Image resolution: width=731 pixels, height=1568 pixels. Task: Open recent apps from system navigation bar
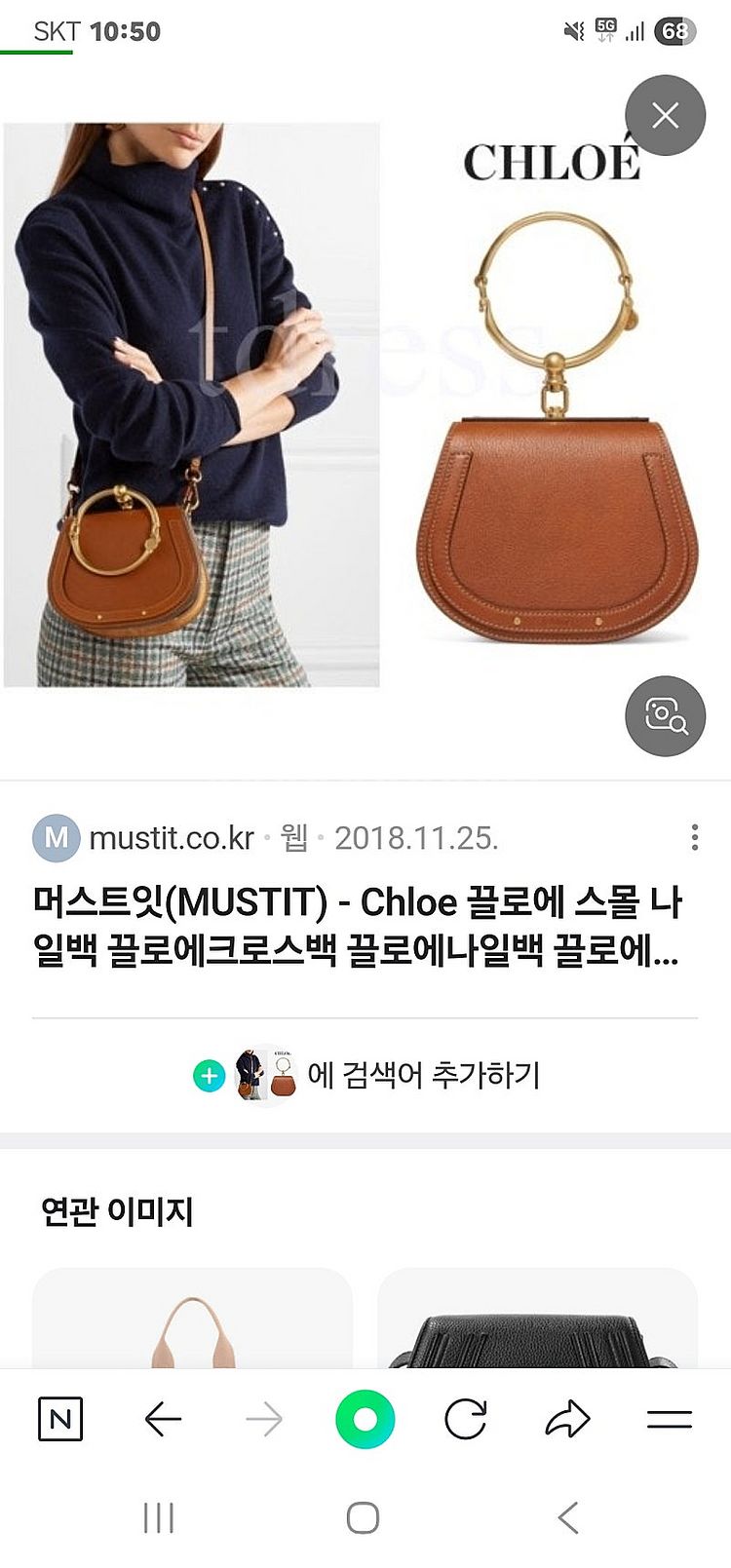click(159, 1517)
